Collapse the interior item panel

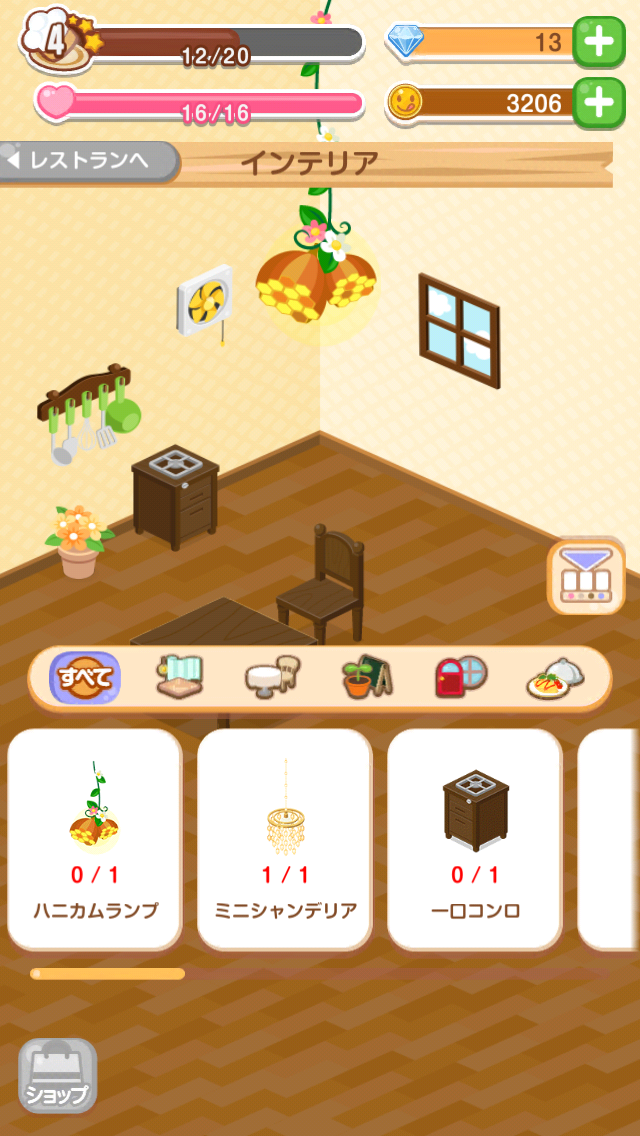click(x=586, y=578)
